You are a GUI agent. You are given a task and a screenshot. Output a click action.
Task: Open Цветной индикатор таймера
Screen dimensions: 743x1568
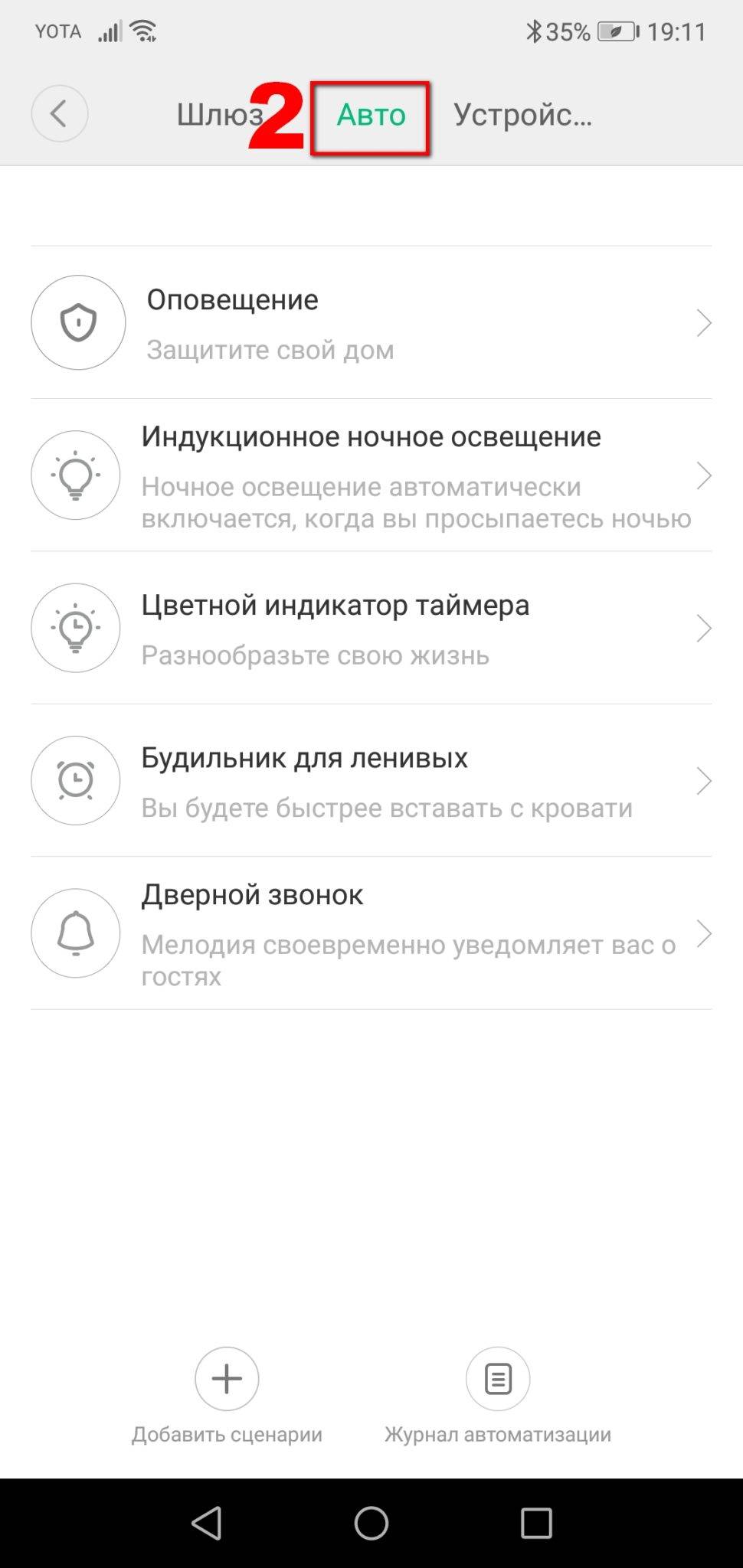click(371, 628)
